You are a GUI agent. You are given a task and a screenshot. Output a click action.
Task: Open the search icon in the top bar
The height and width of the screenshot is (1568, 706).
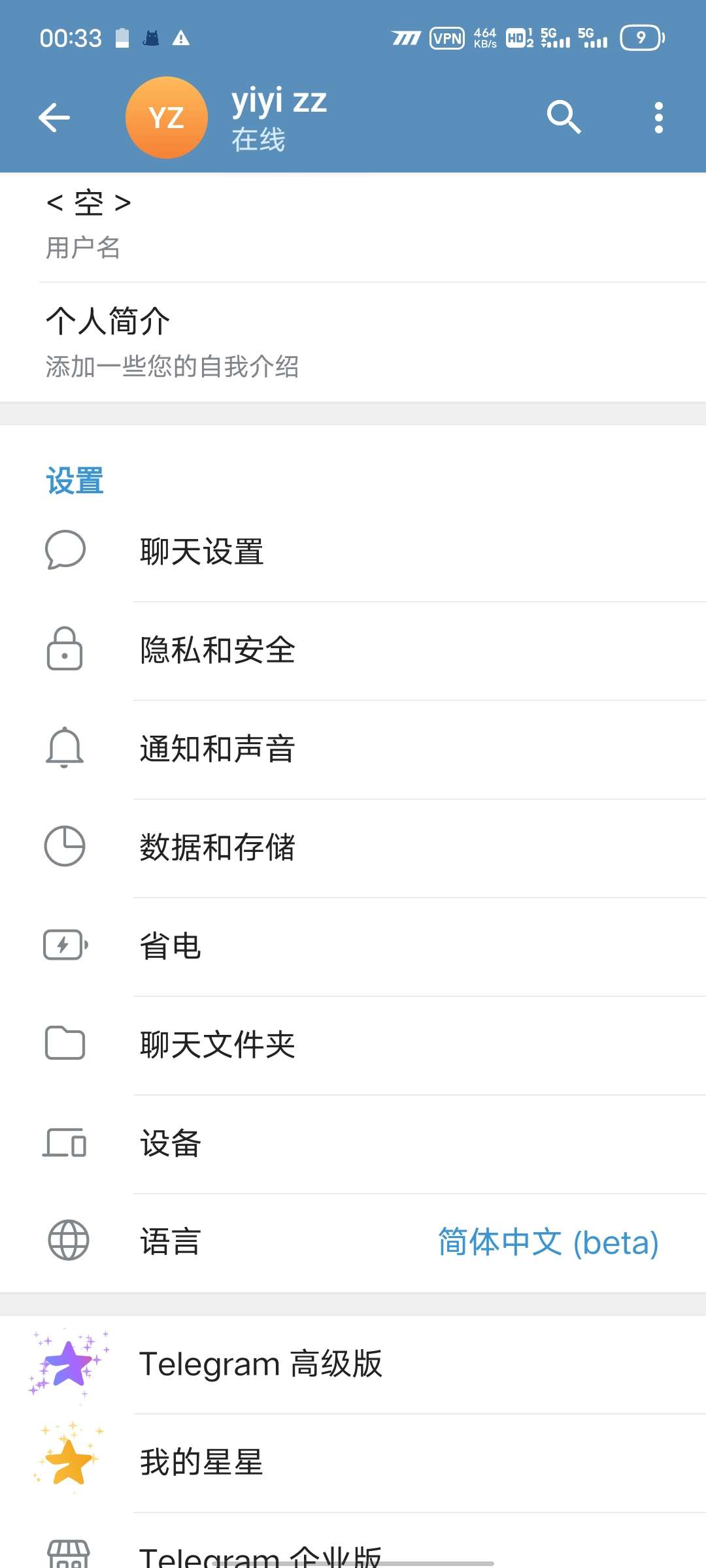pyautogui.click(x=563, y=118)
